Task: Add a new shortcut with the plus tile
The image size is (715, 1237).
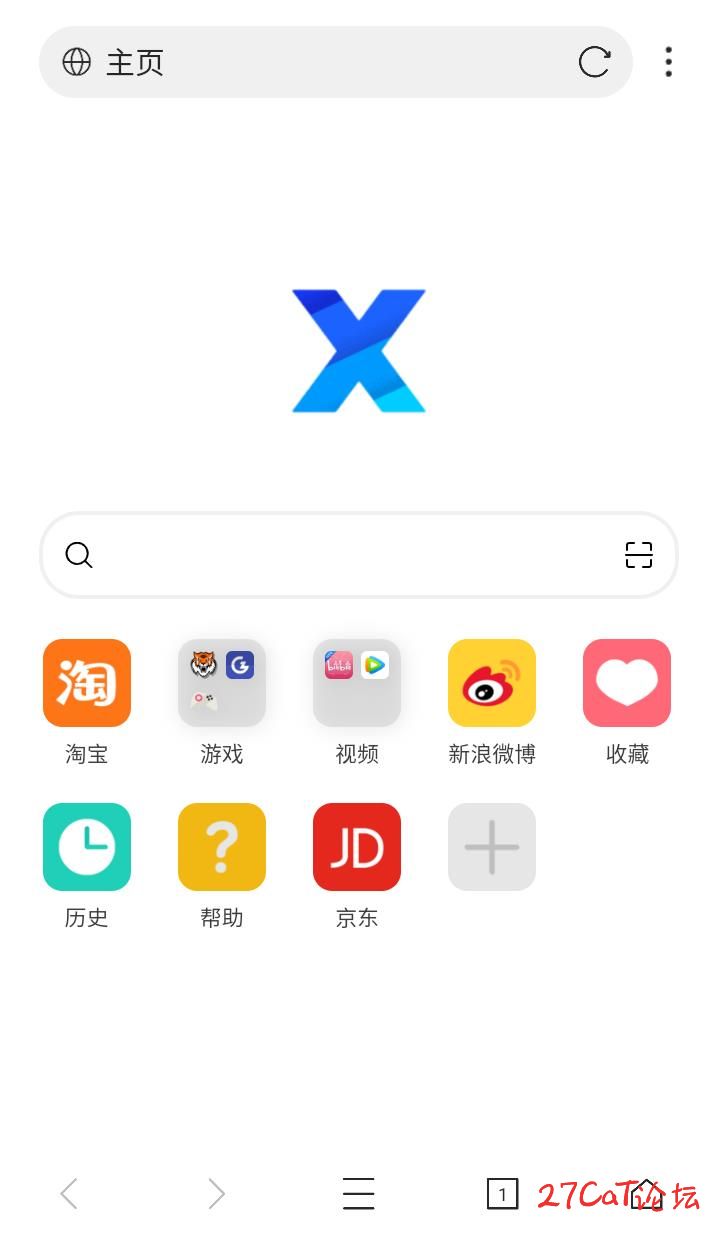Action: (x=492, y=847)
